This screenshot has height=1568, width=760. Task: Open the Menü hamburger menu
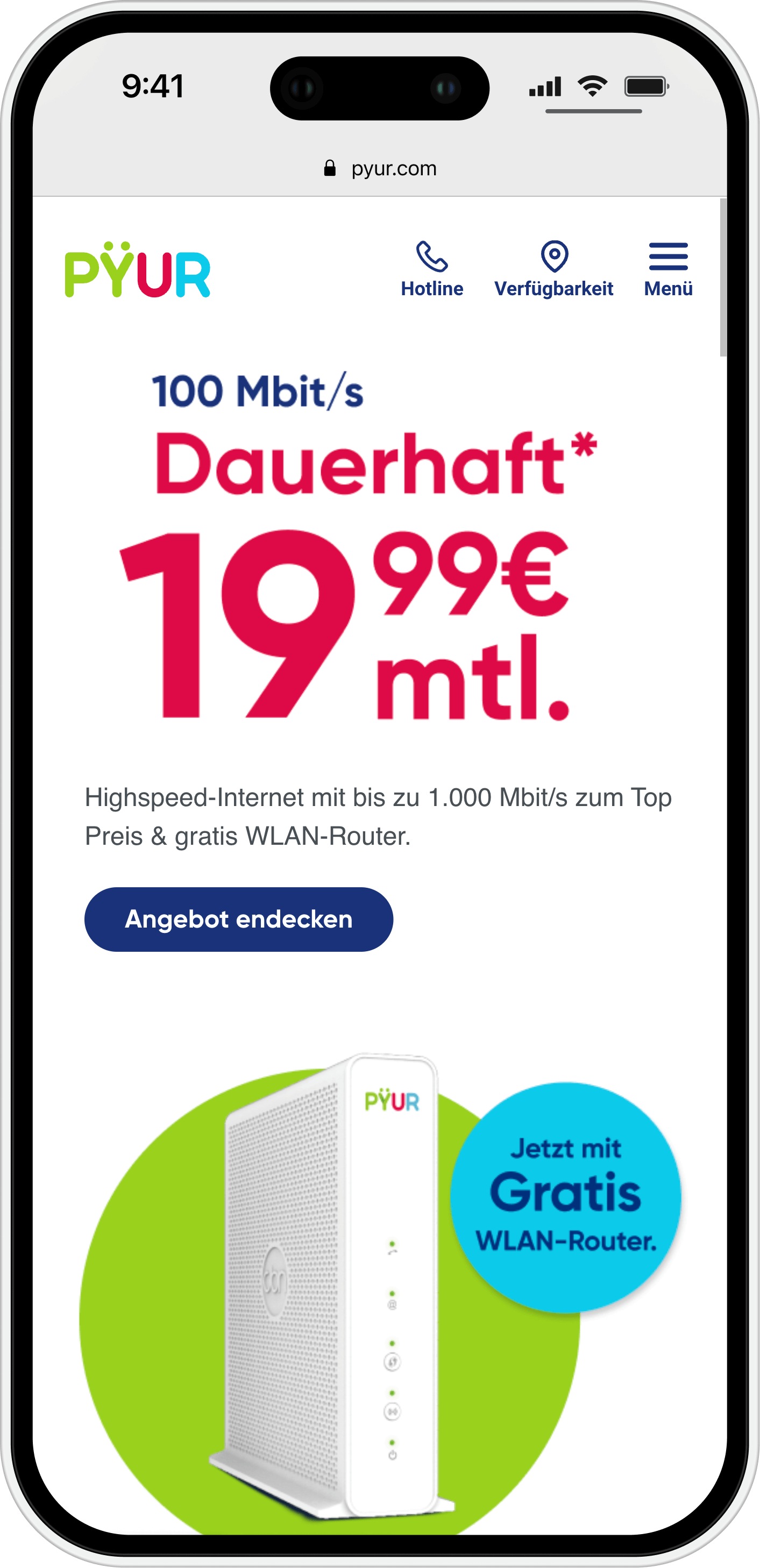pos(668,269)
